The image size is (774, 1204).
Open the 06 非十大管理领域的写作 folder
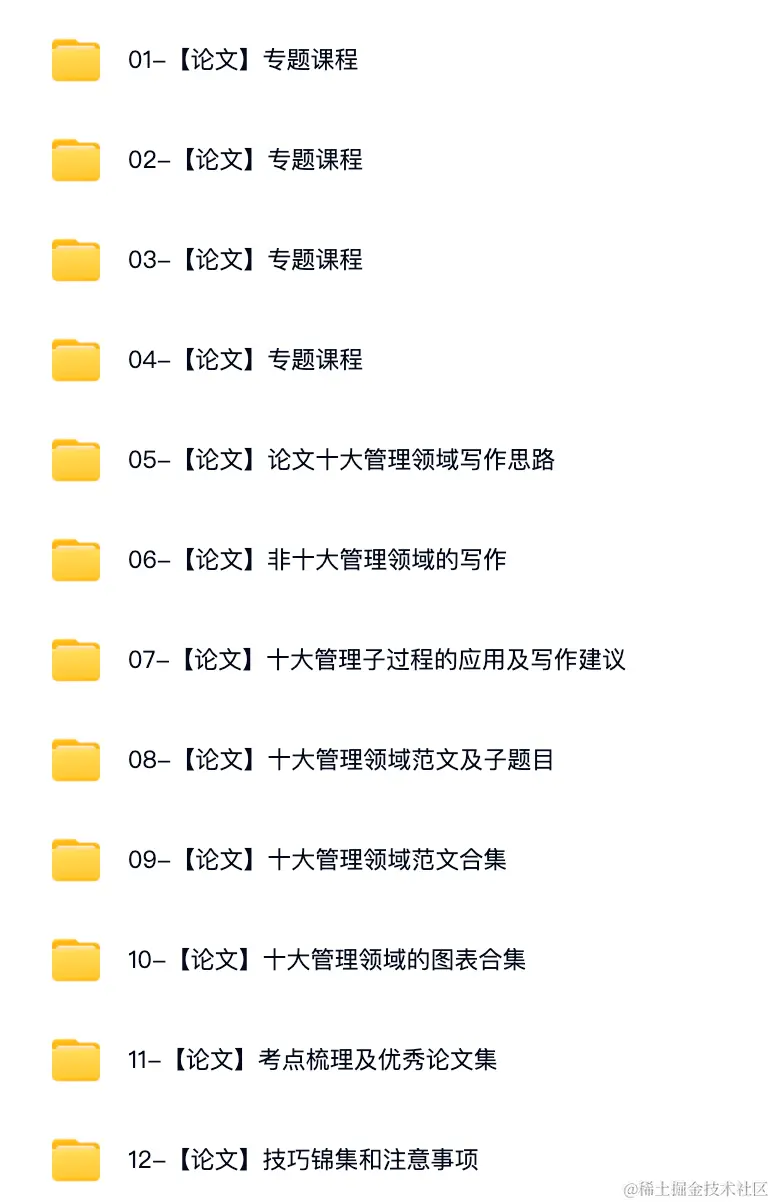(316, 560)
